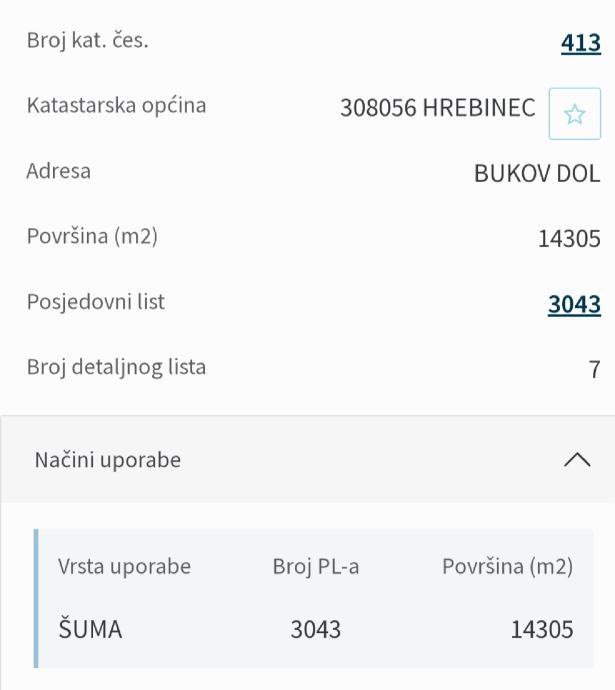Open Posjedovni list 3043 link
The image size is (615, 690).
[x=574, y=304]
